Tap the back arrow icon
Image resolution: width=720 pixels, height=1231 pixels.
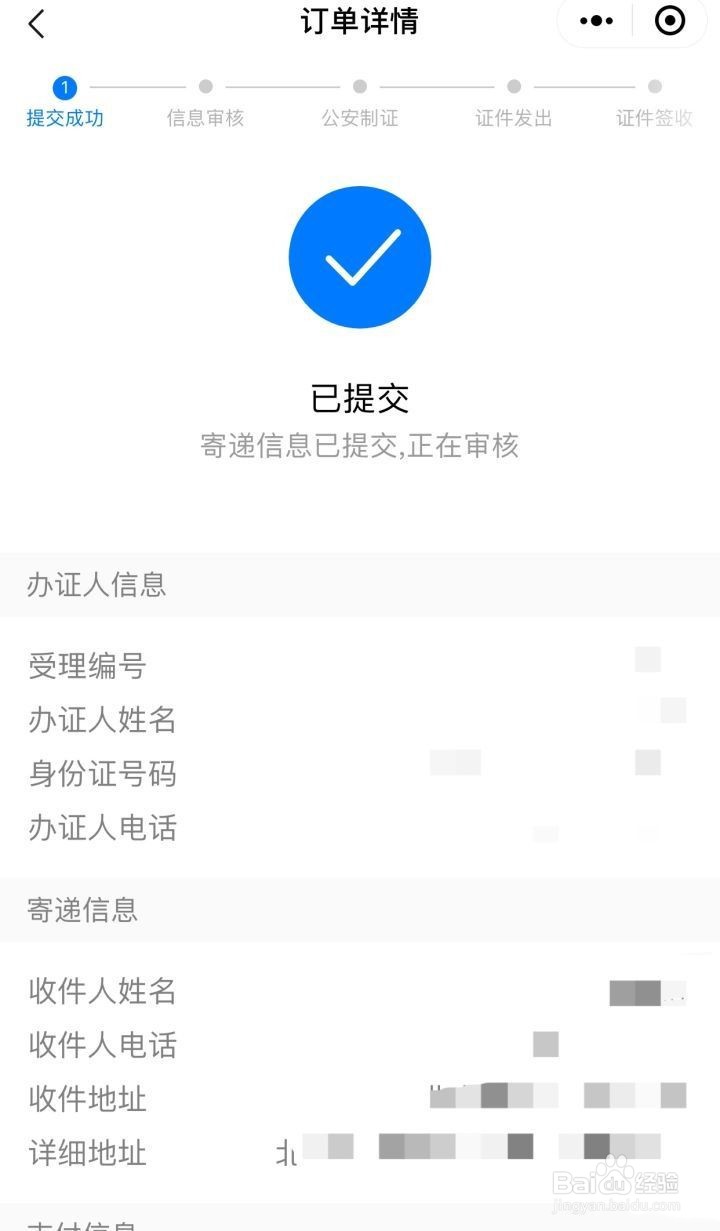pos(36,22)
